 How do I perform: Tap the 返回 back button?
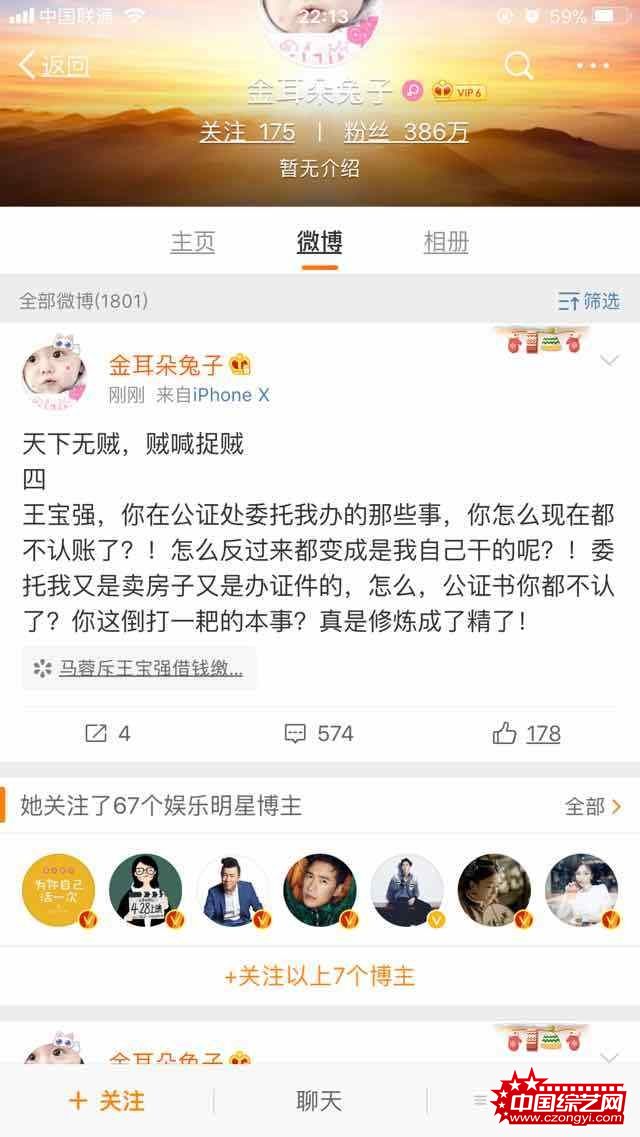tap(54, 66)
